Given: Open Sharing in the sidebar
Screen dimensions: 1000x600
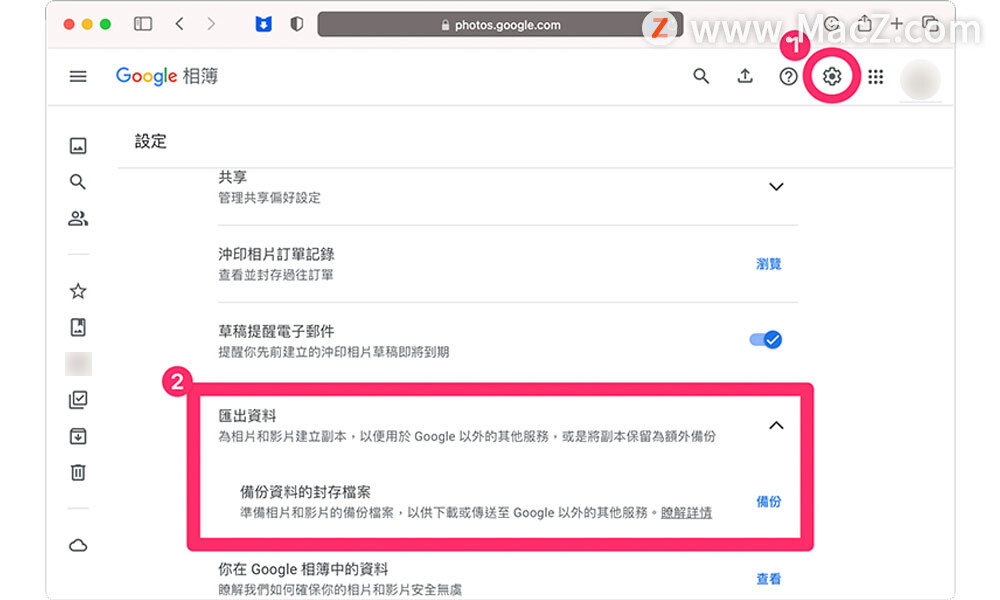Looking at the screenshot, I should click(x=78, y=218).
